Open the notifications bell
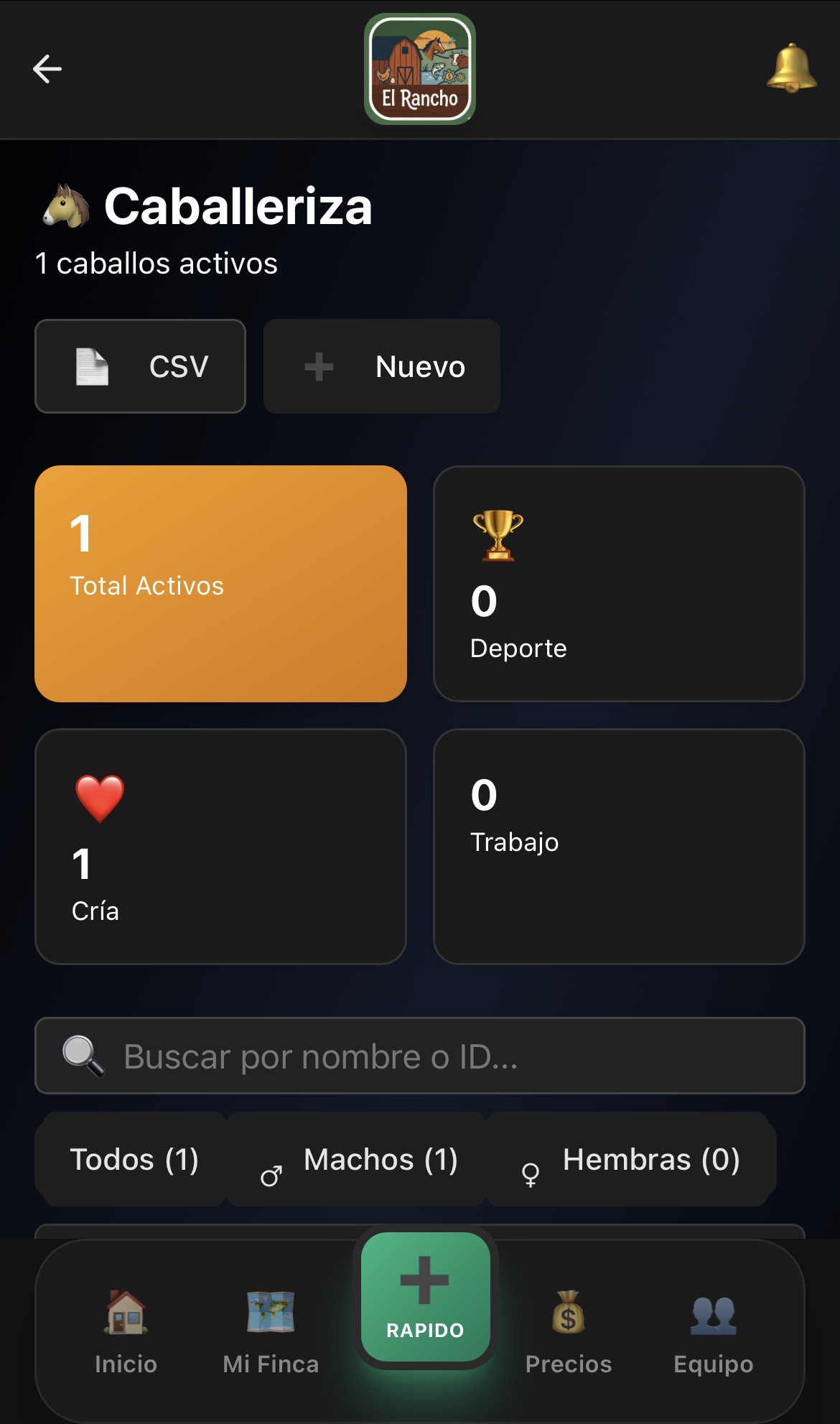This screenshot has height=1424, width=840. [791, 69]
